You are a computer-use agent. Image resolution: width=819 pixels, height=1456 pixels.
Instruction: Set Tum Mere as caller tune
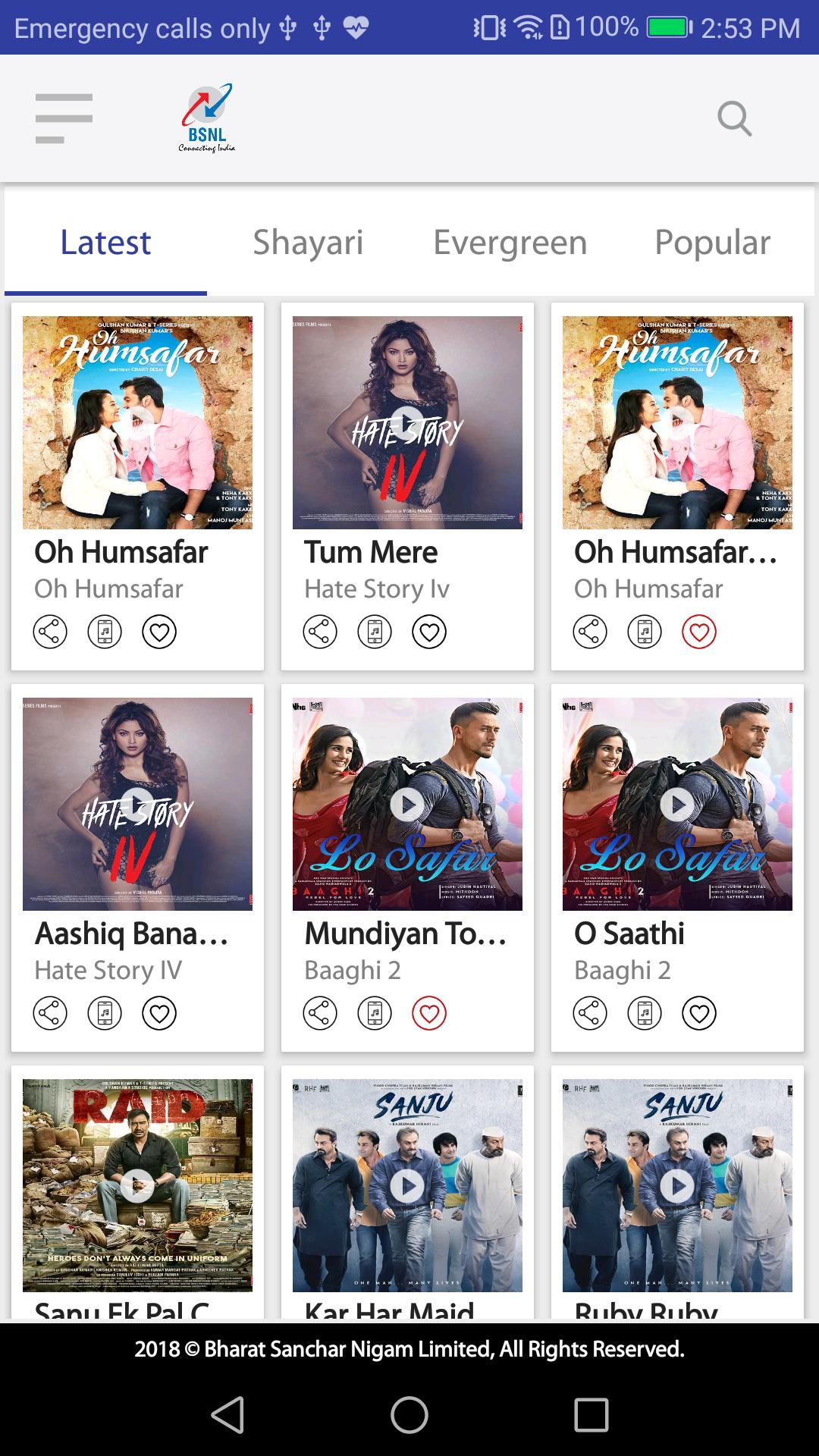coord(375,632)
